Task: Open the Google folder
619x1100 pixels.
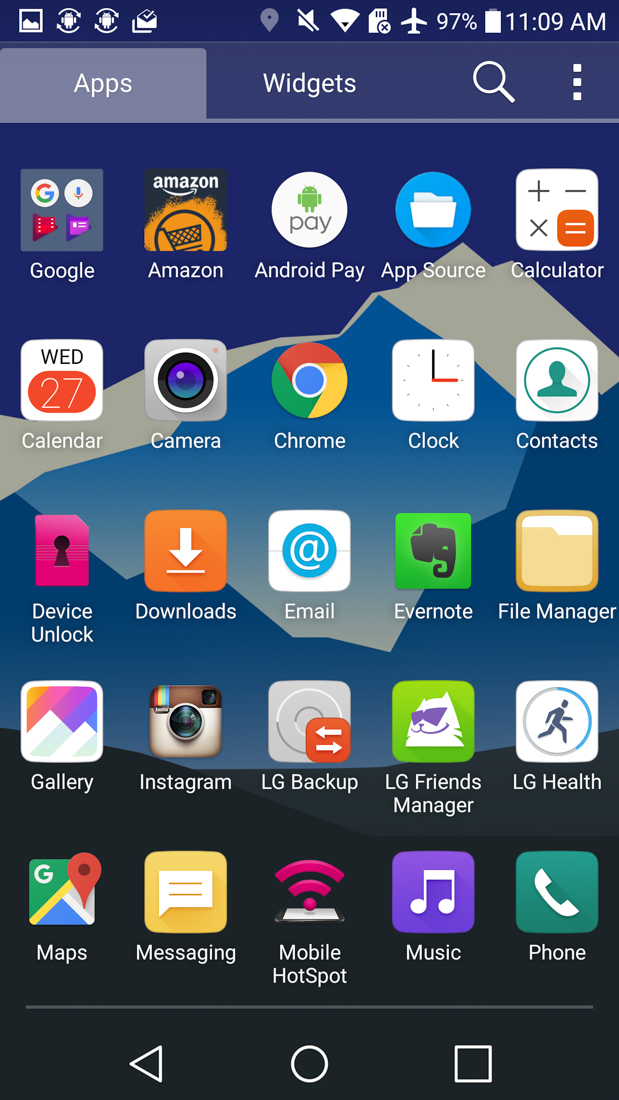Action: pos(62,210)
